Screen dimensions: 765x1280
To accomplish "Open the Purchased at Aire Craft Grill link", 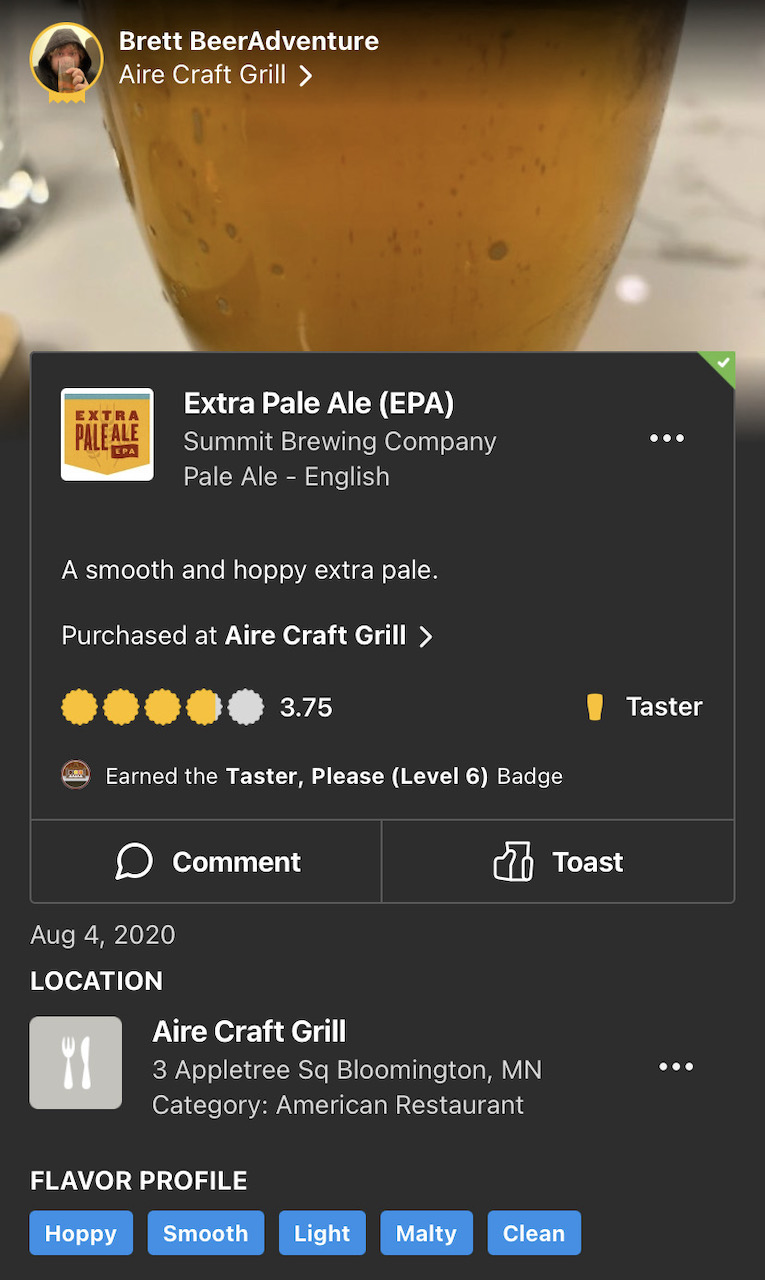I will click(247, 636).
